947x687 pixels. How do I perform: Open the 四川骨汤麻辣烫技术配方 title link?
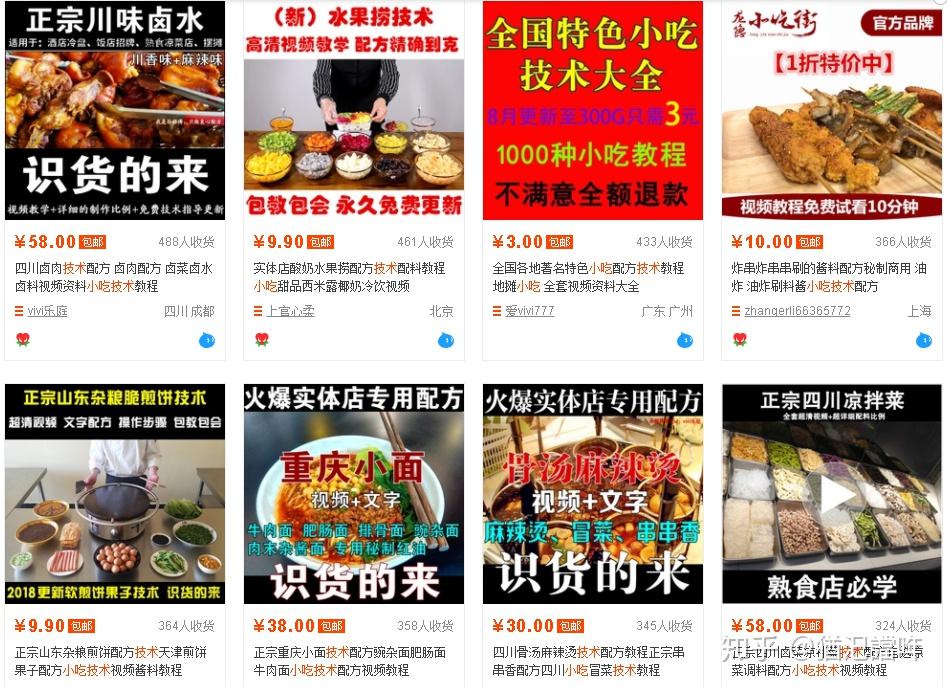coord(588,661)
